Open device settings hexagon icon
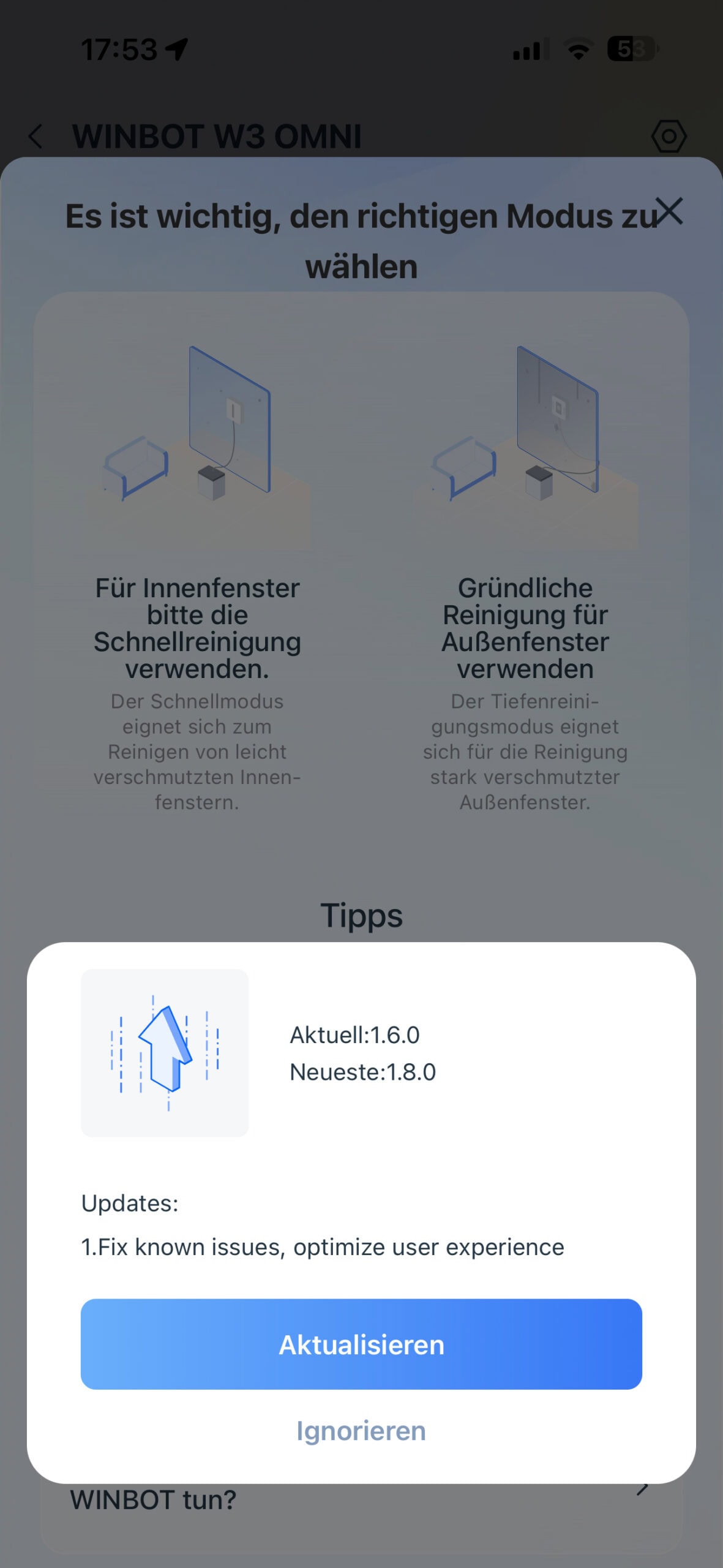Screen dimensions: 723x1568 [669, 136]
